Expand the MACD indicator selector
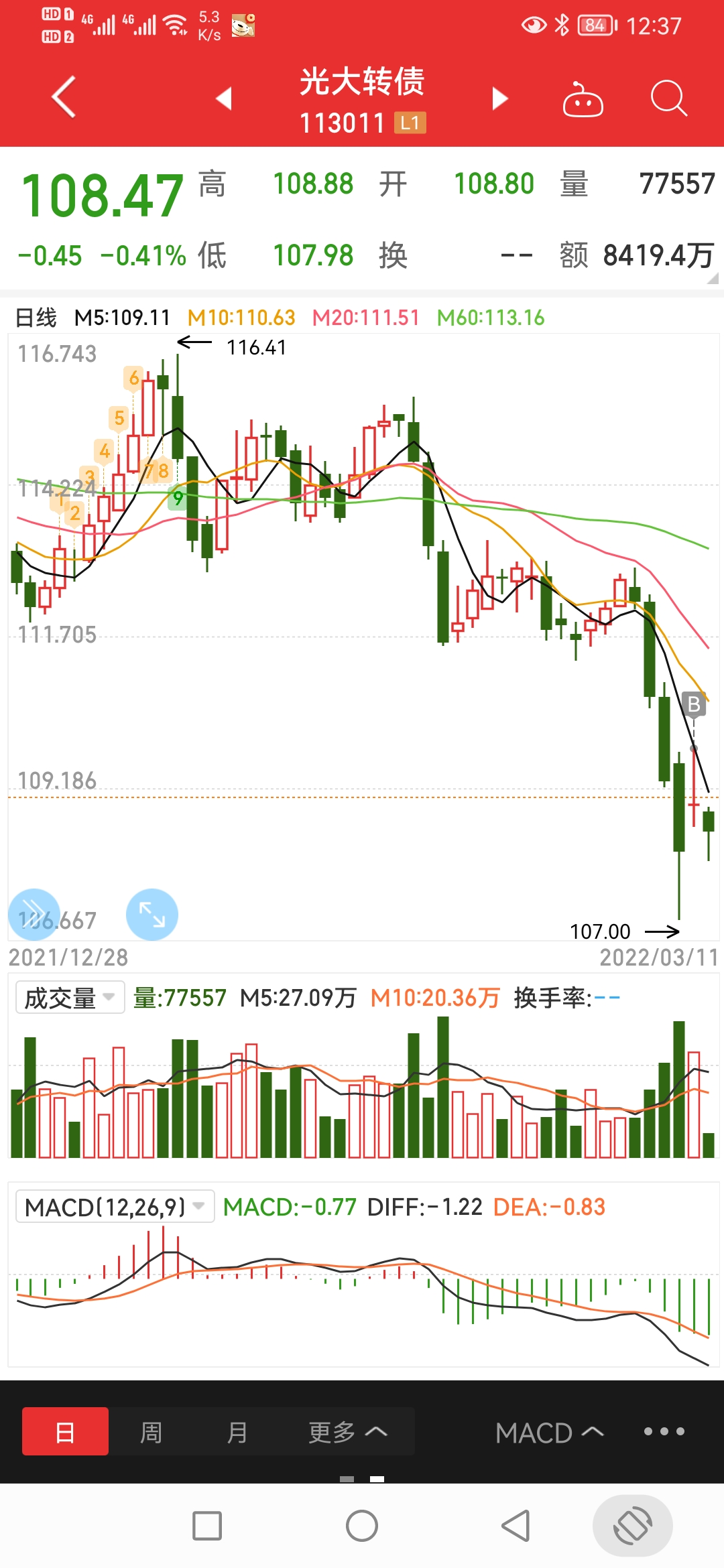This screenshot has height=1568, width=724. pos(549,1433)
